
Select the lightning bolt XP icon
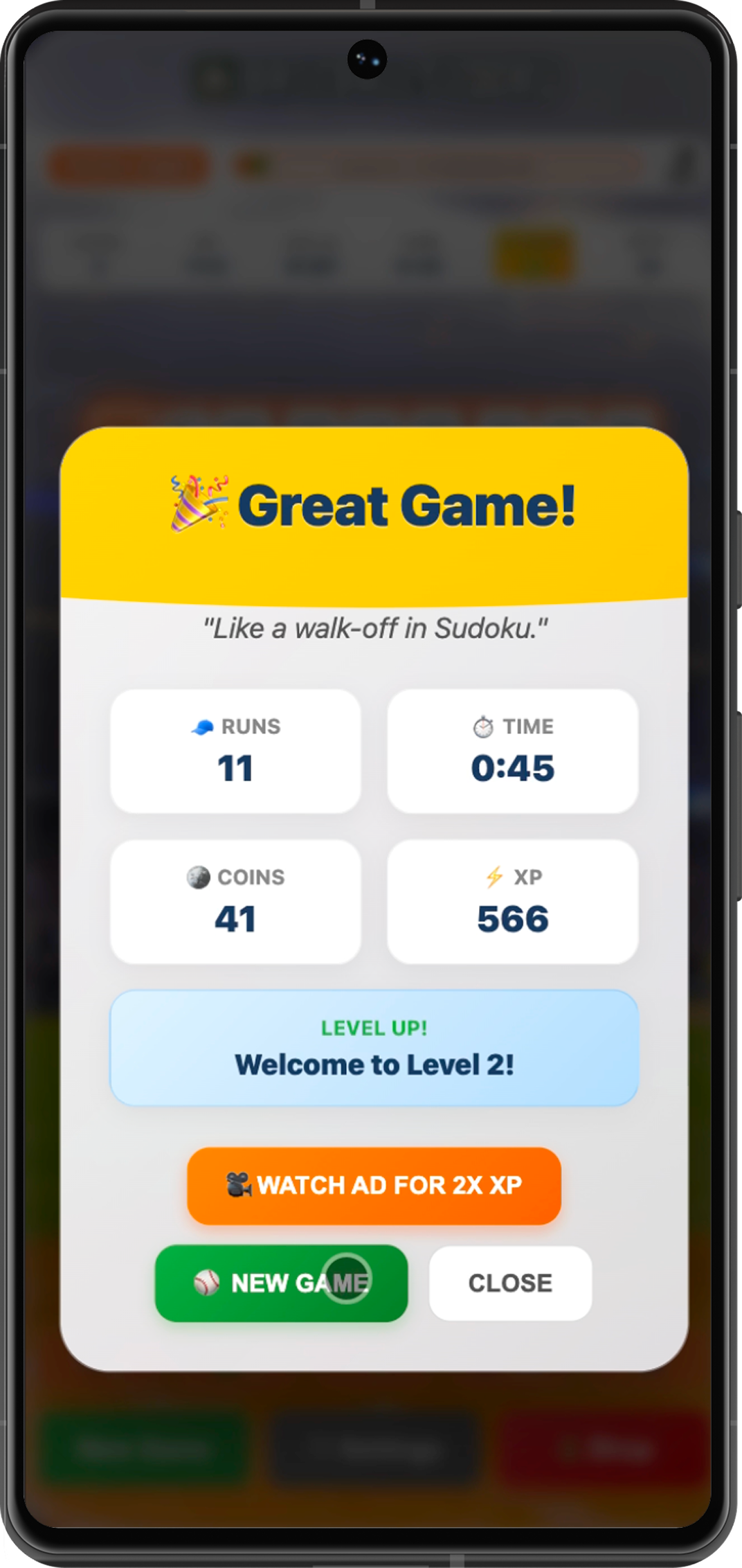[x=494, y=877]
